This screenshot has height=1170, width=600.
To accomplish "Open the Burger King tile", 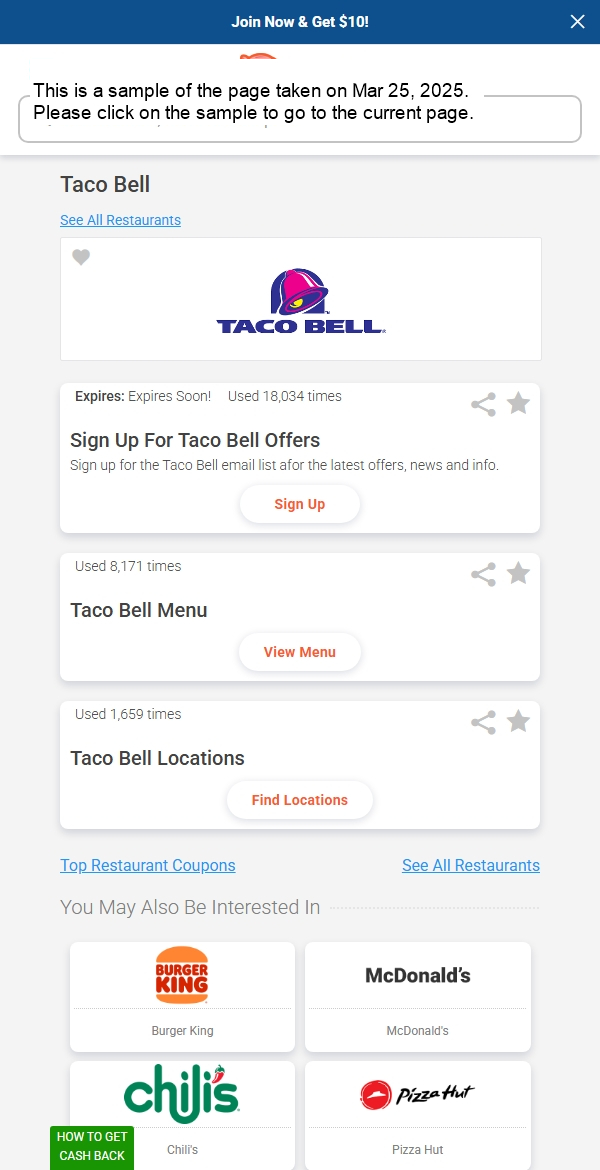I will [182, 996].
